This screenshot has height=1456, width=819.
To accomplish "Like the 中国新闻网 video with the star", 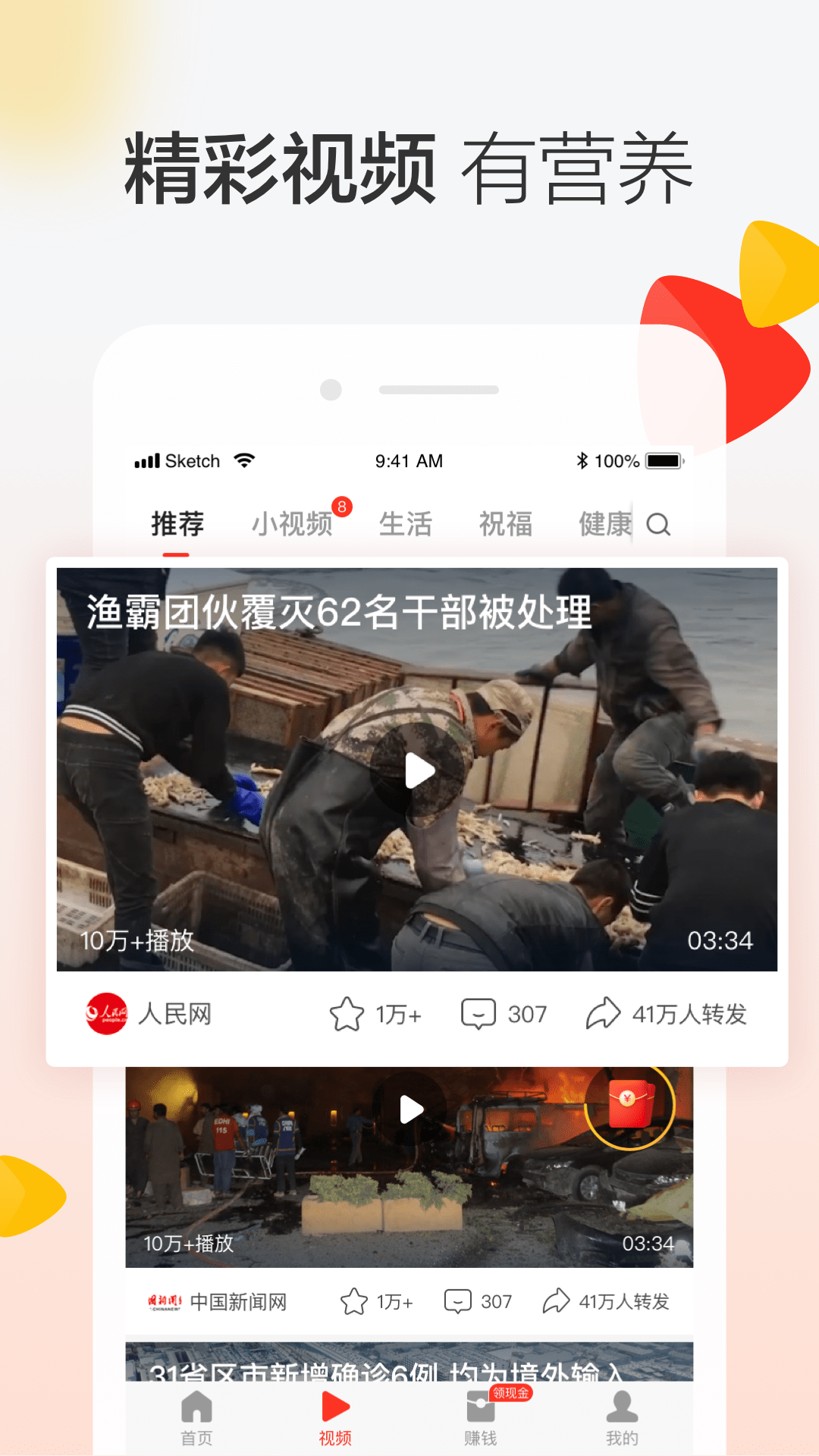I will coord(354,1298).
